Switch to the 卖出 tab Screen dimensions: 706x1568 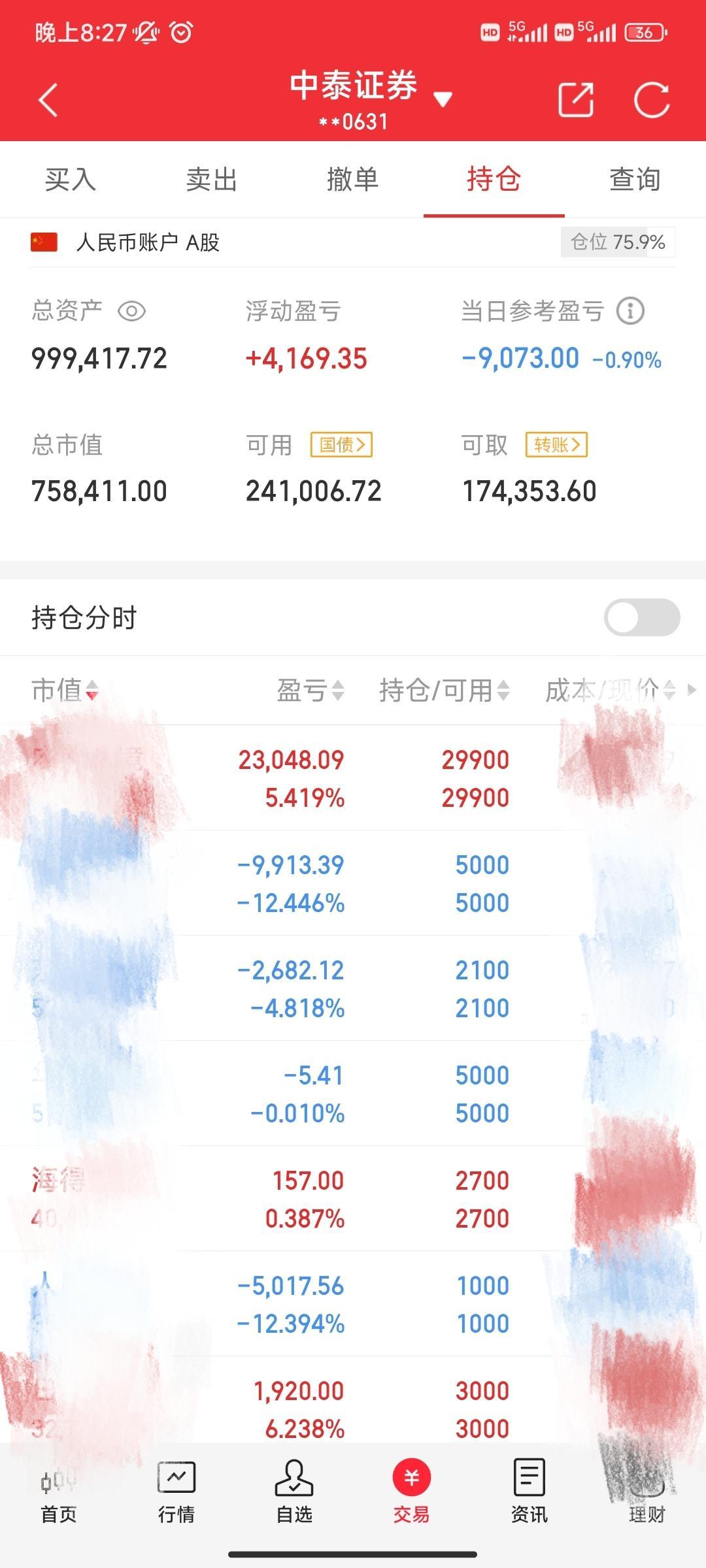tap(211, 179)
